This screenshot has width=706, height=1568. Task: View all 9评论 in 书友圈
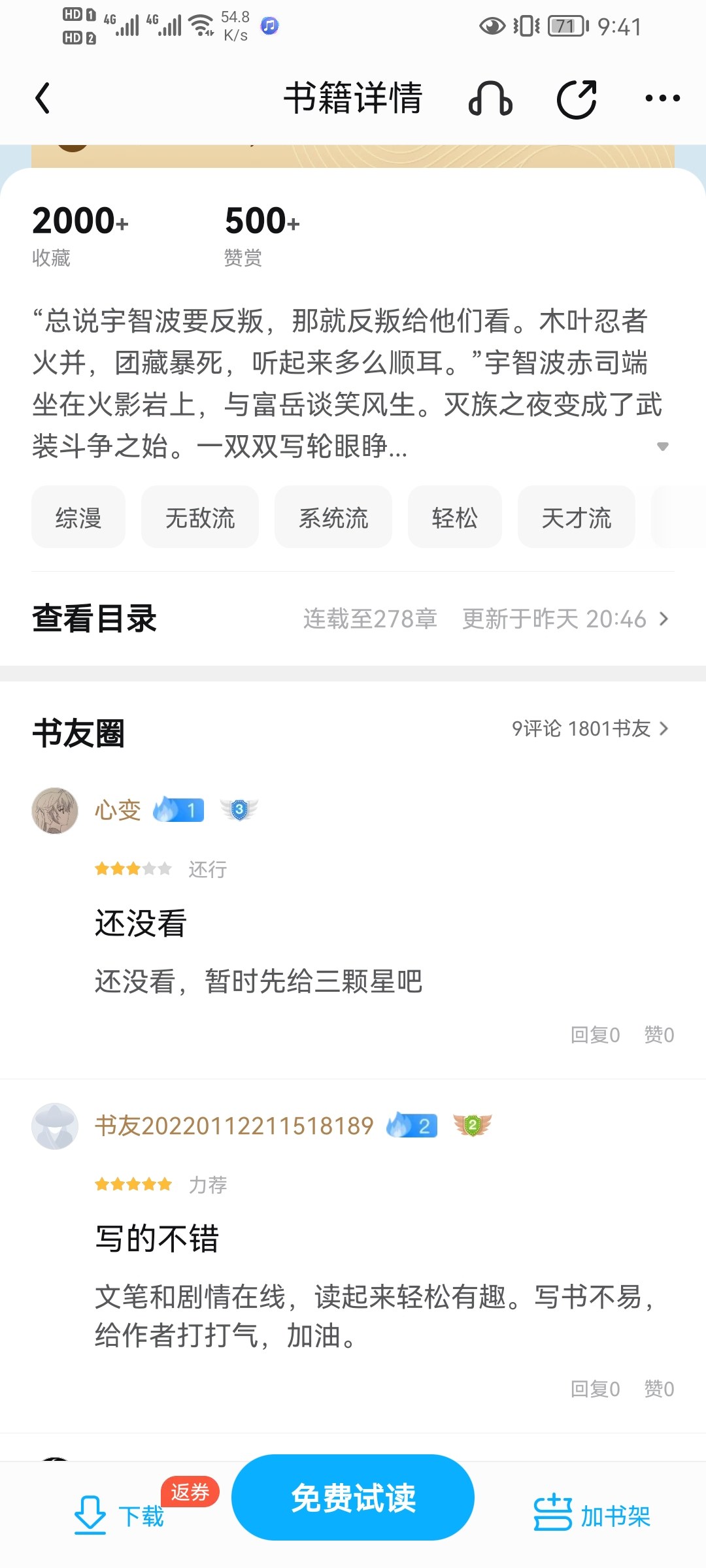coord(590,728)
